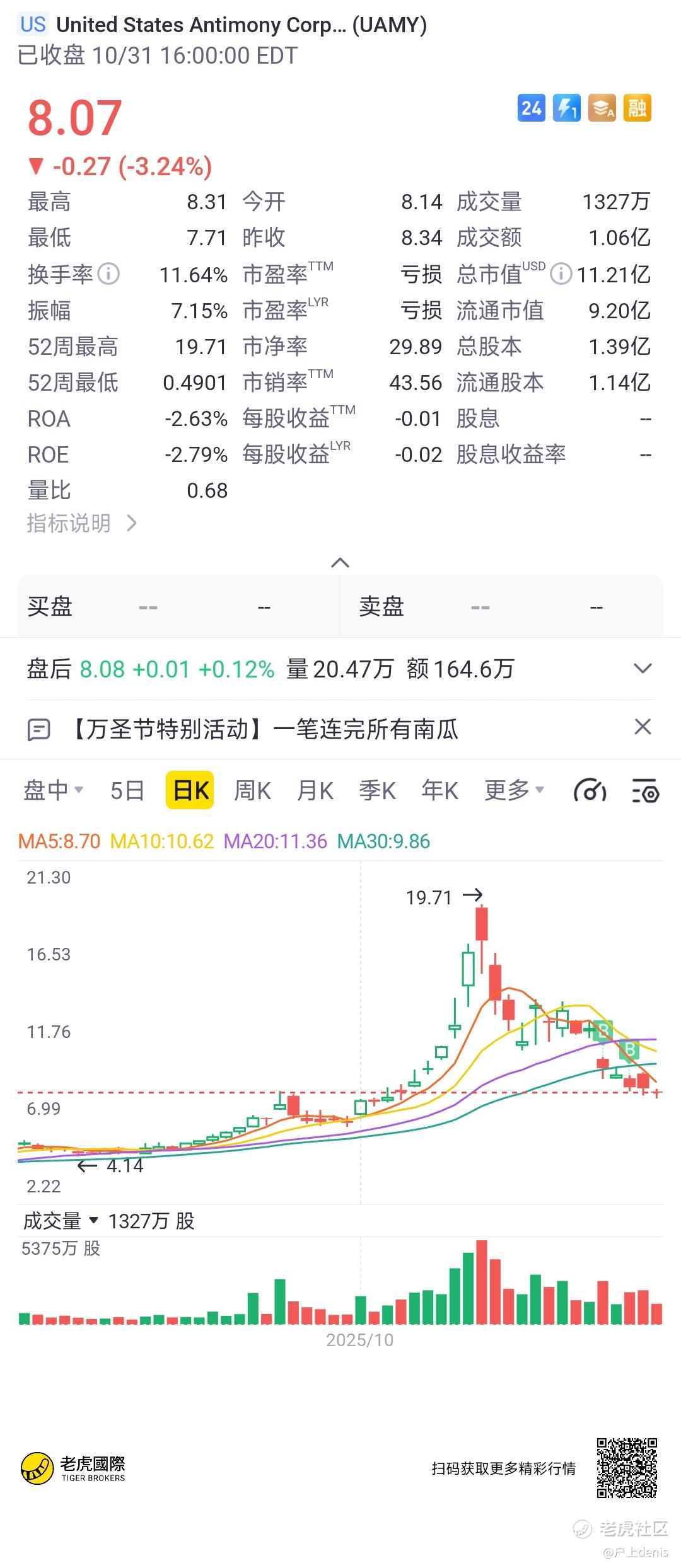Show info for 换手率
Image resolution: width=681 pixels, height=1568 pixels.
108,274
